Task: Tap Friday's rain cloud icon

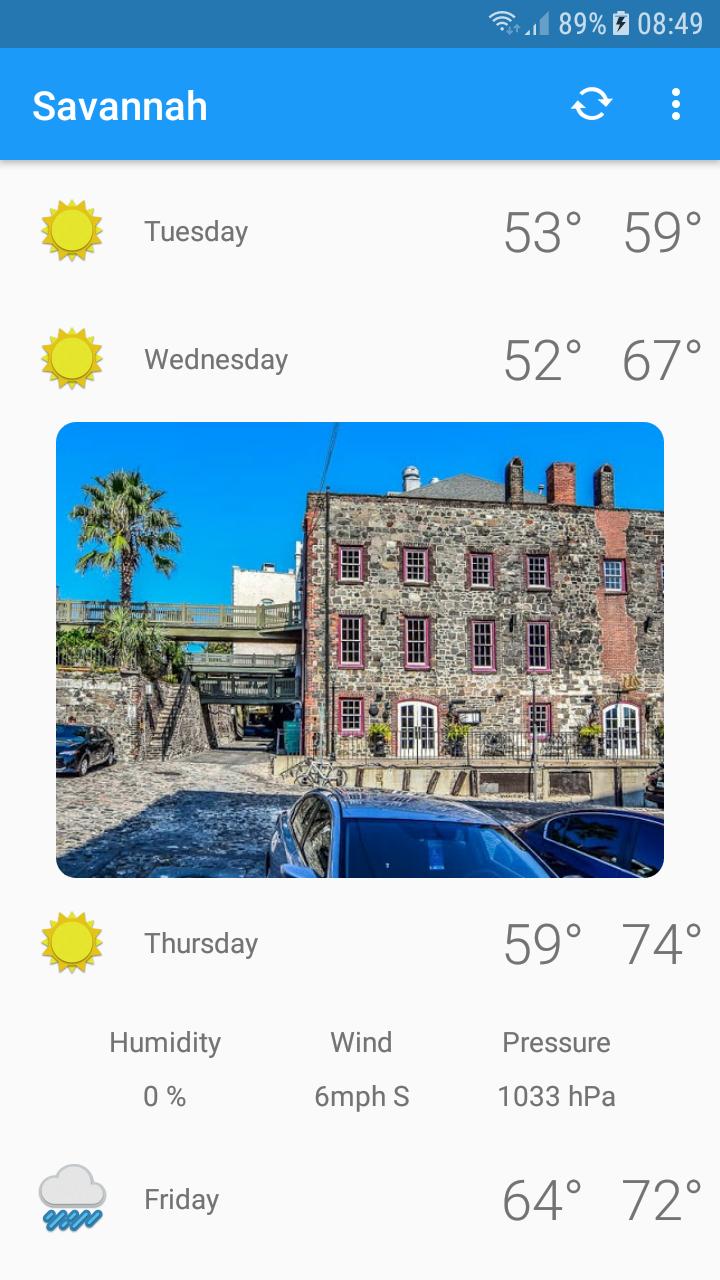Action: click(x=70, y=1198)
